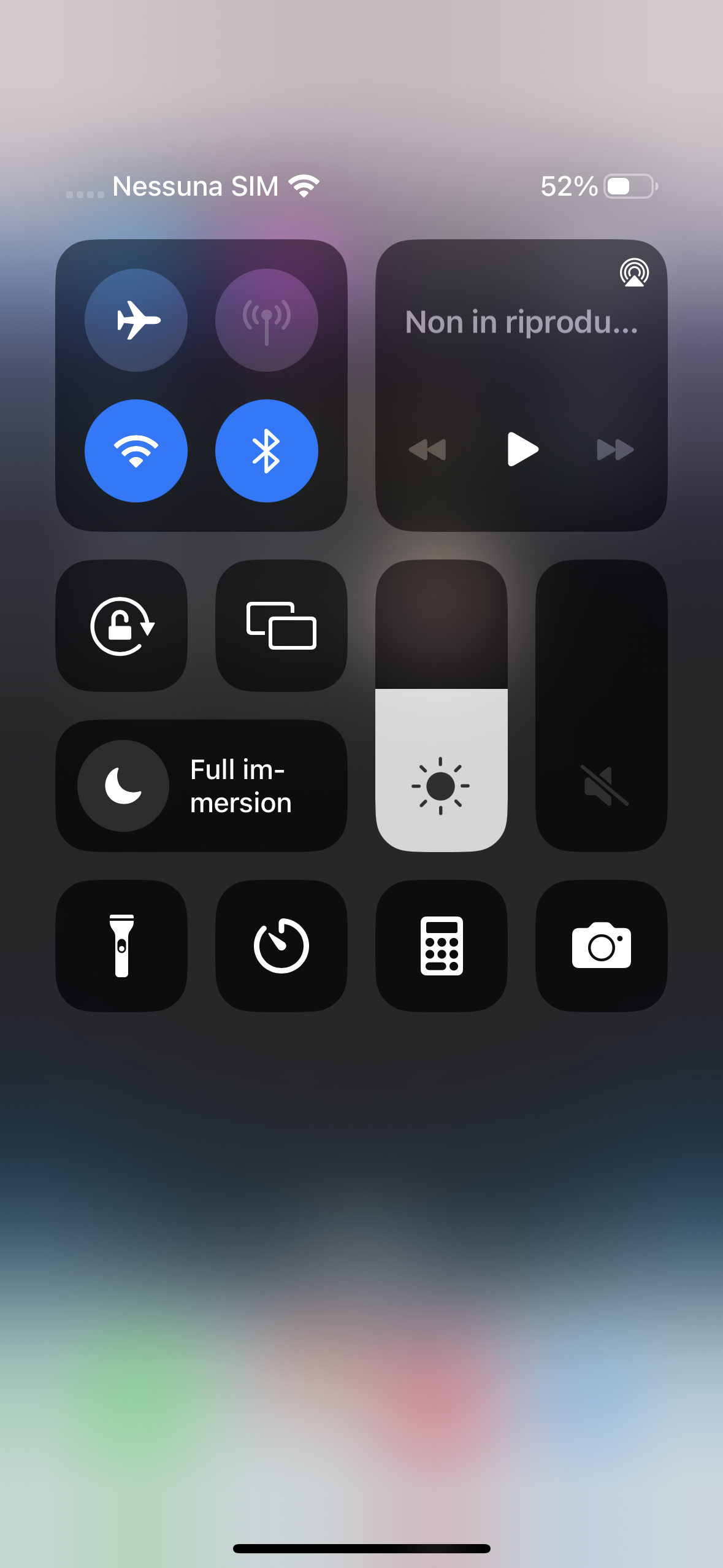
Task: Play media from the playback widget
Action: pos(522,449)
